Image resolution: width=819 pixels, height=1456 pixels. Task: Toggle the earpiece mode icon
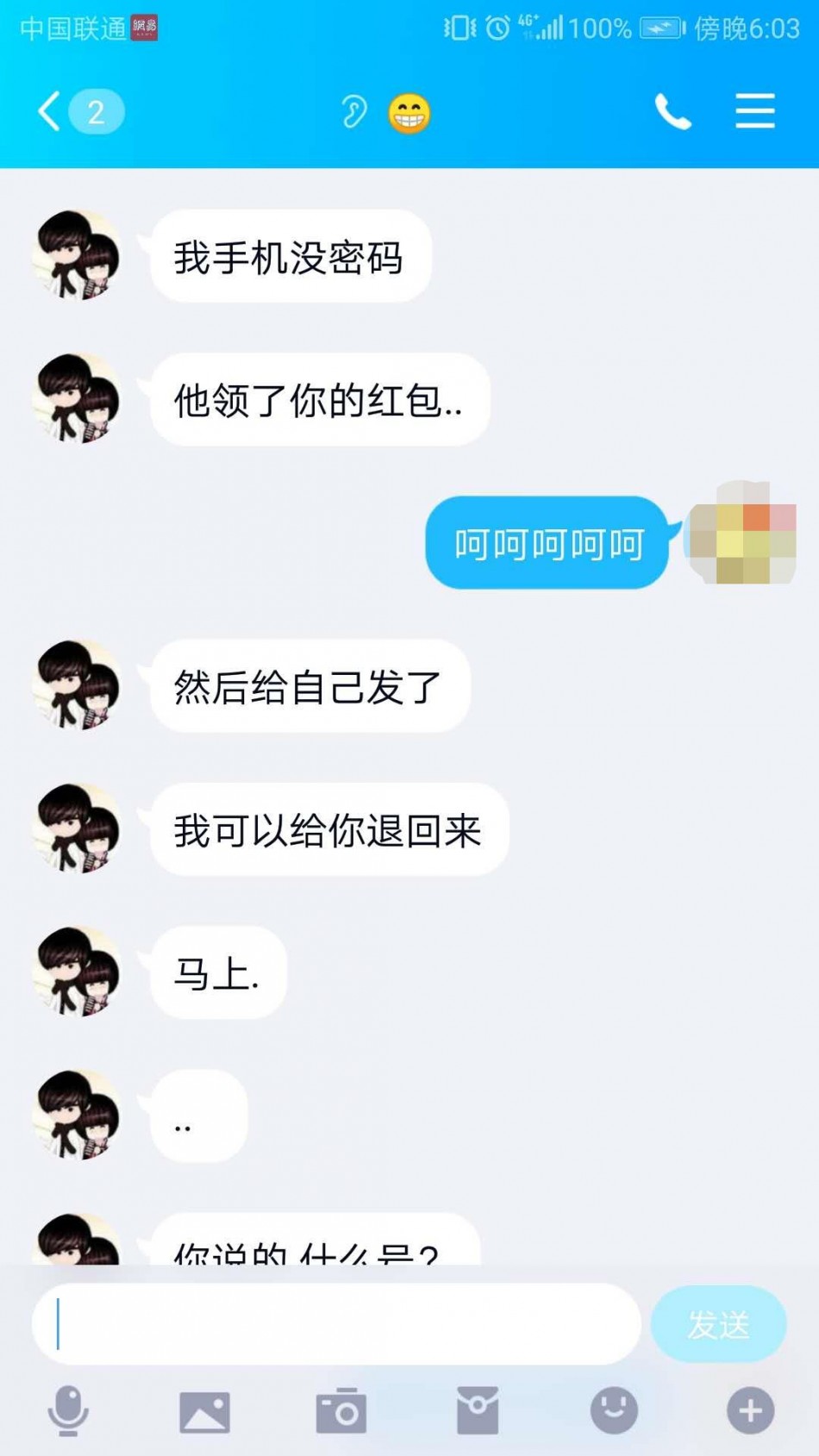click(353, 112)
